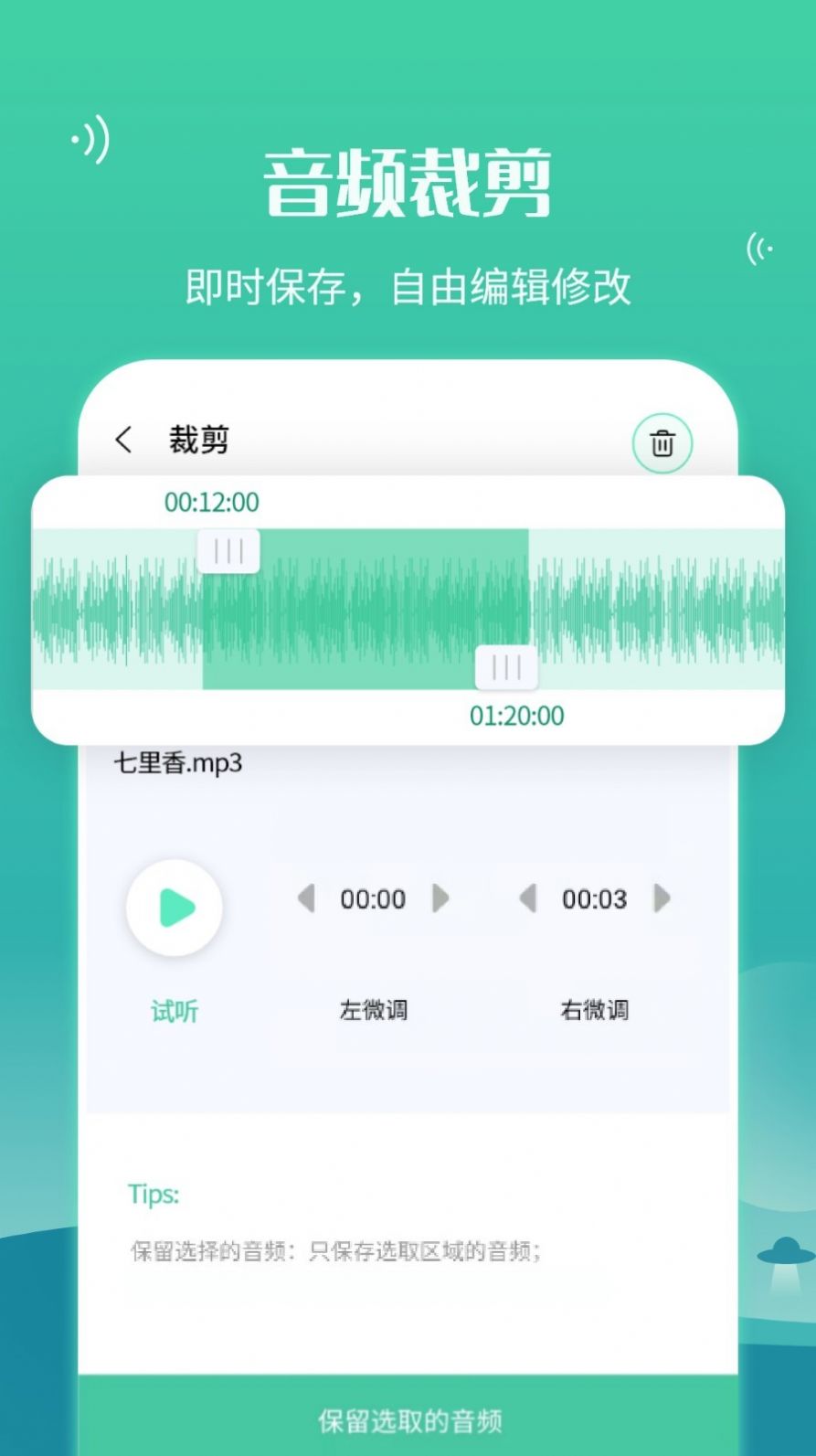Open the 裁剪 title header

click(202, 440)
